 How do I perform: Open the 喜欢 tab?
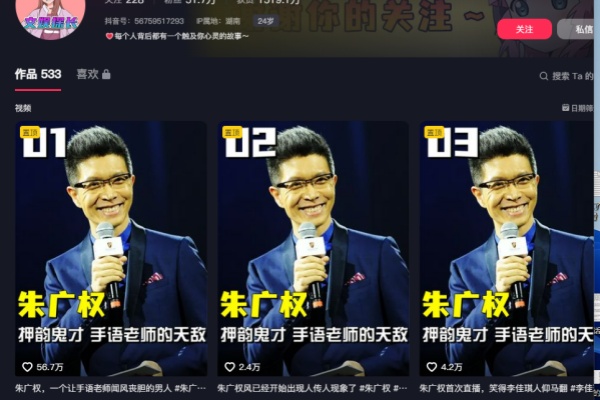92,74
